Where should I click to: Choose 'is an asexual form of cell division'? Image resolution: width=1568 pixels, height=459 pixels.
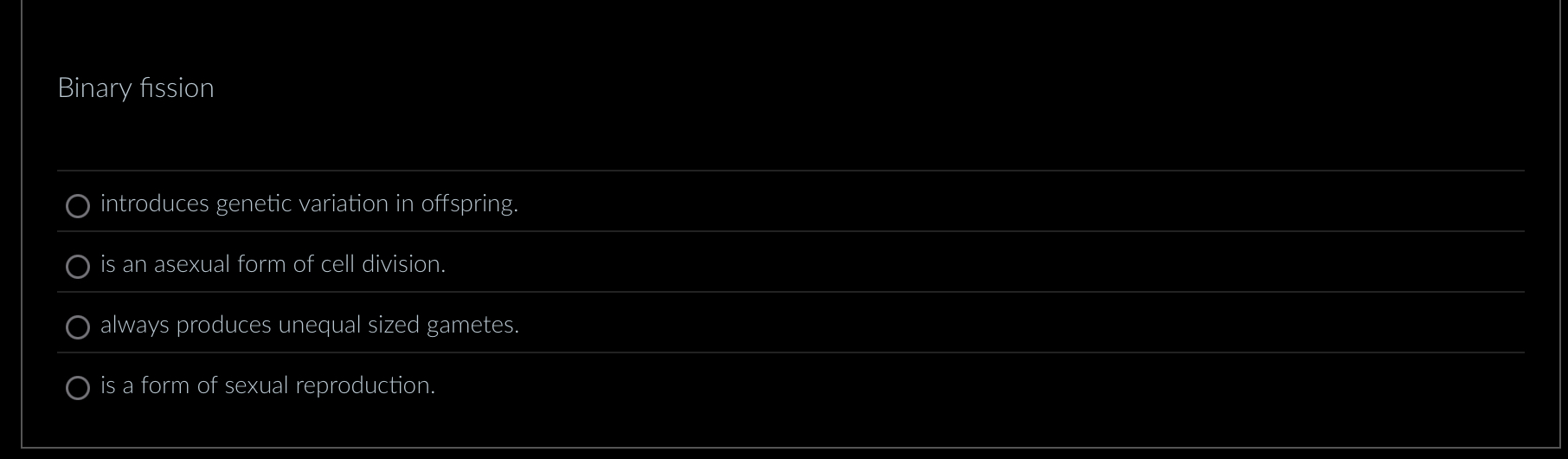coord(78,266)
